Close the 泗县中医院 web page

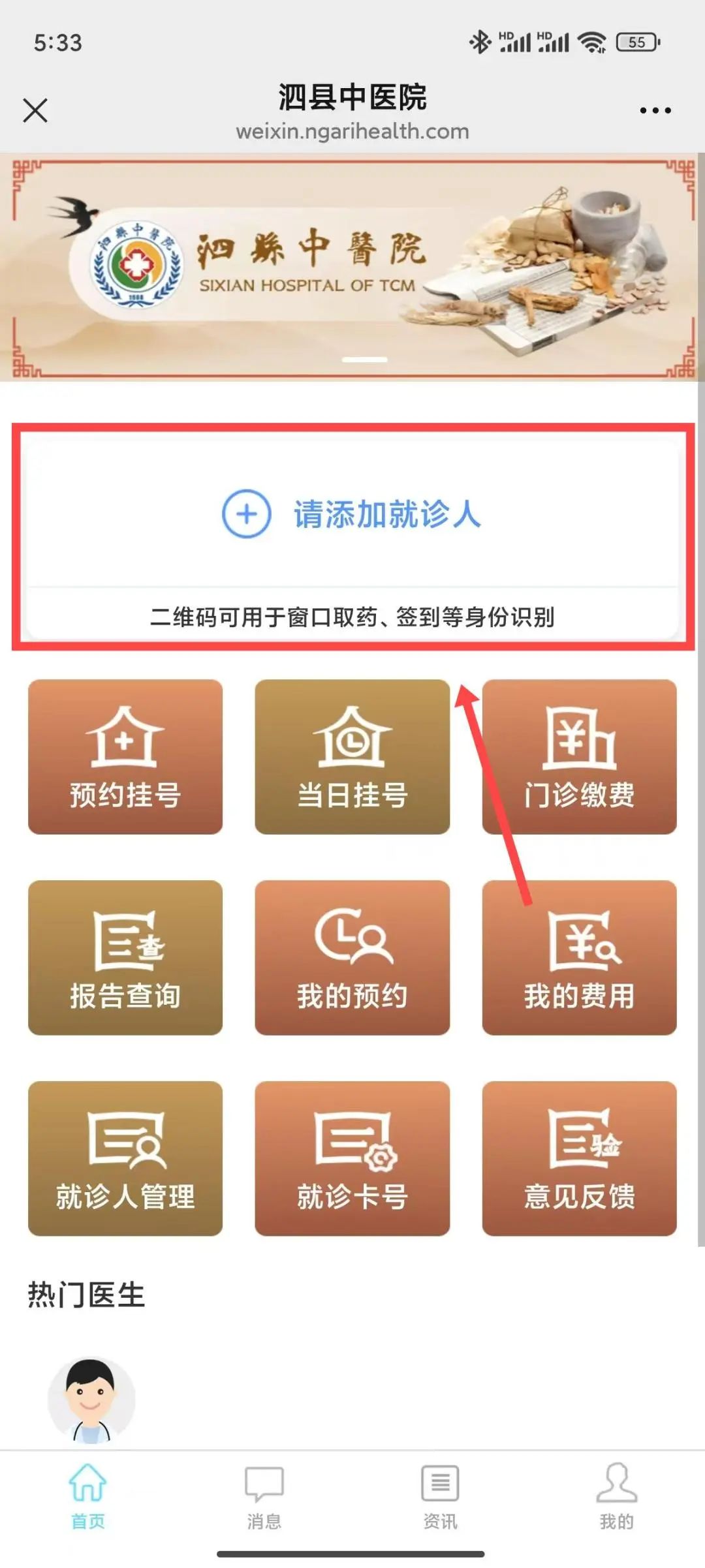coord(35,110)
